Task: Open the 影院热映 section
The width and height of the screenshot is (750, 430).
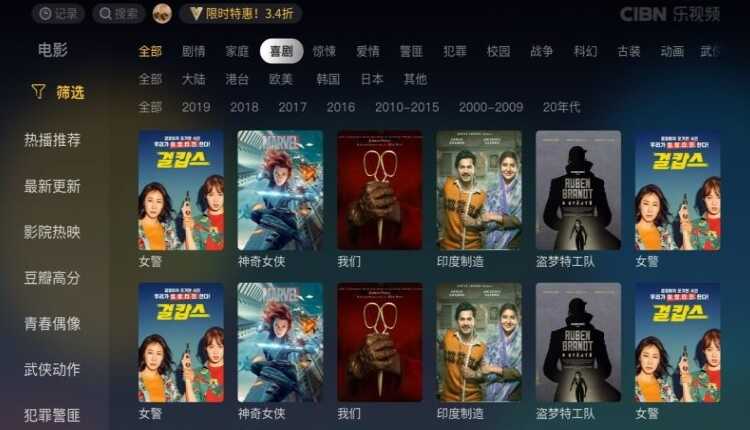Action: 52,232
